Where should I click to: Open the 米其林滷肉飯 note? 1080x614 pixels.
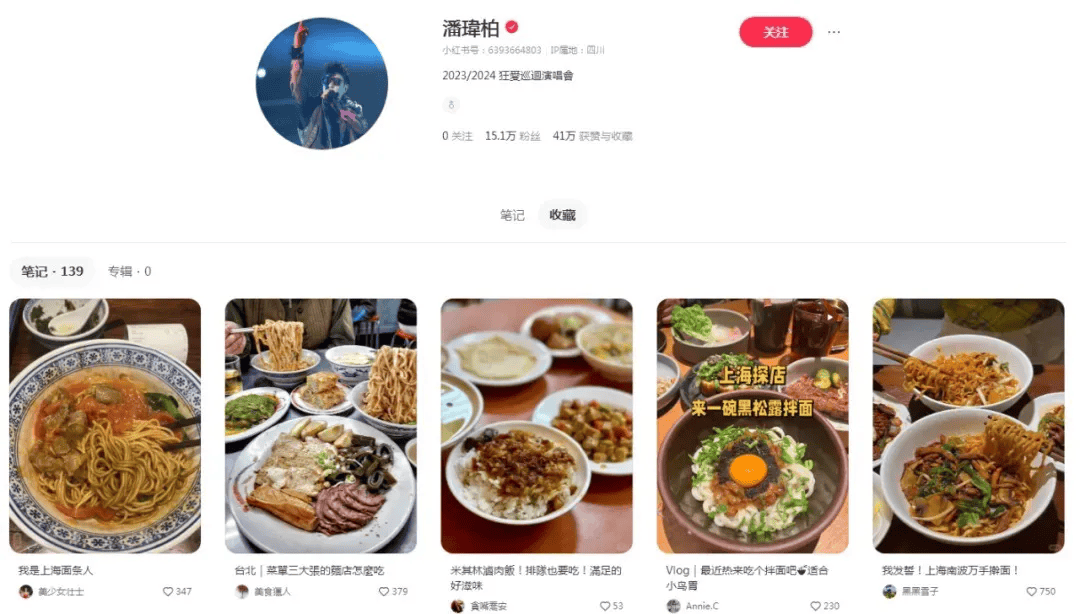pos(536,425)
